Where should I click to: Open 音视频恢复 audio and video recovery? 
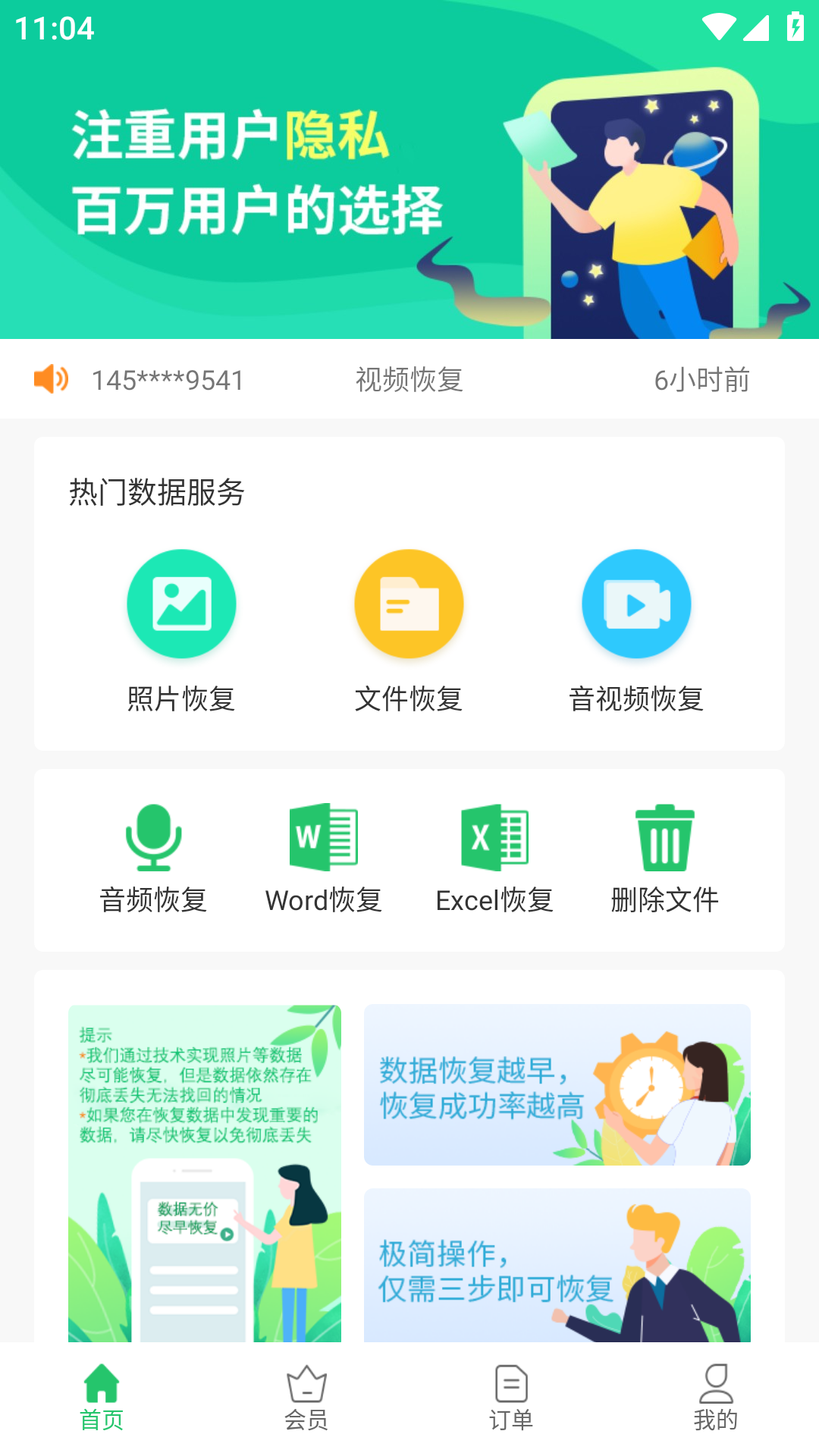pyautogui.click(x=636, y=629)
